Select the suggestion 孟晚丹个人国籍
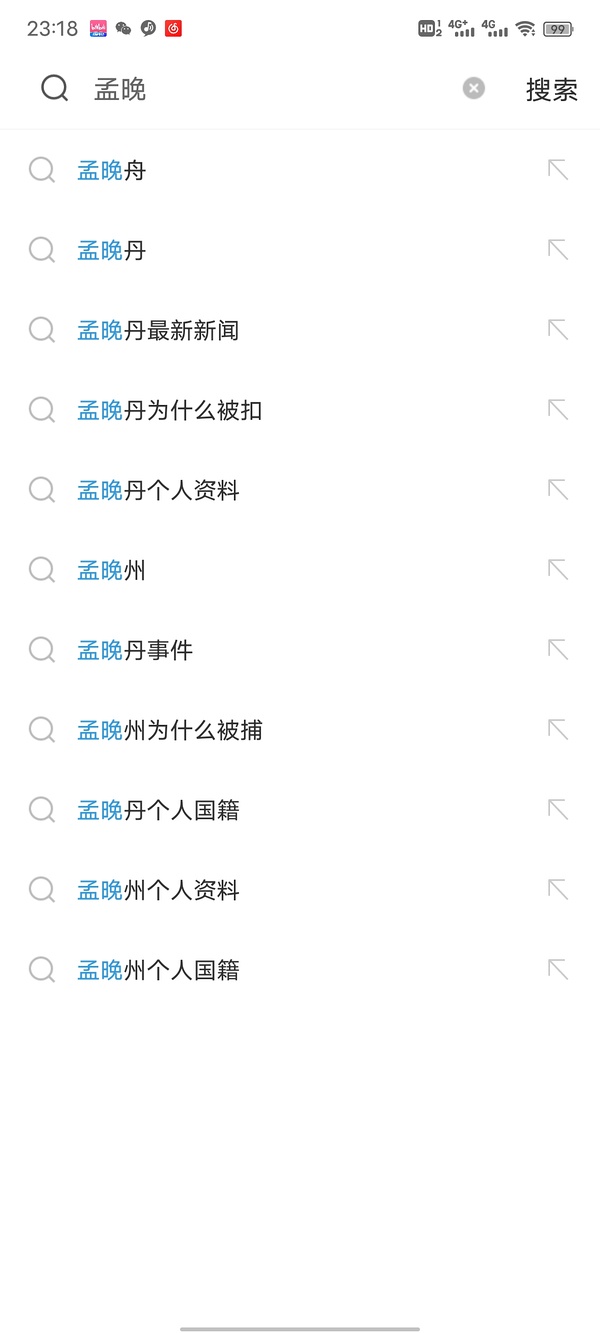Image resolution: width=600 pixels, height=1333 pixels. (158, 810)
